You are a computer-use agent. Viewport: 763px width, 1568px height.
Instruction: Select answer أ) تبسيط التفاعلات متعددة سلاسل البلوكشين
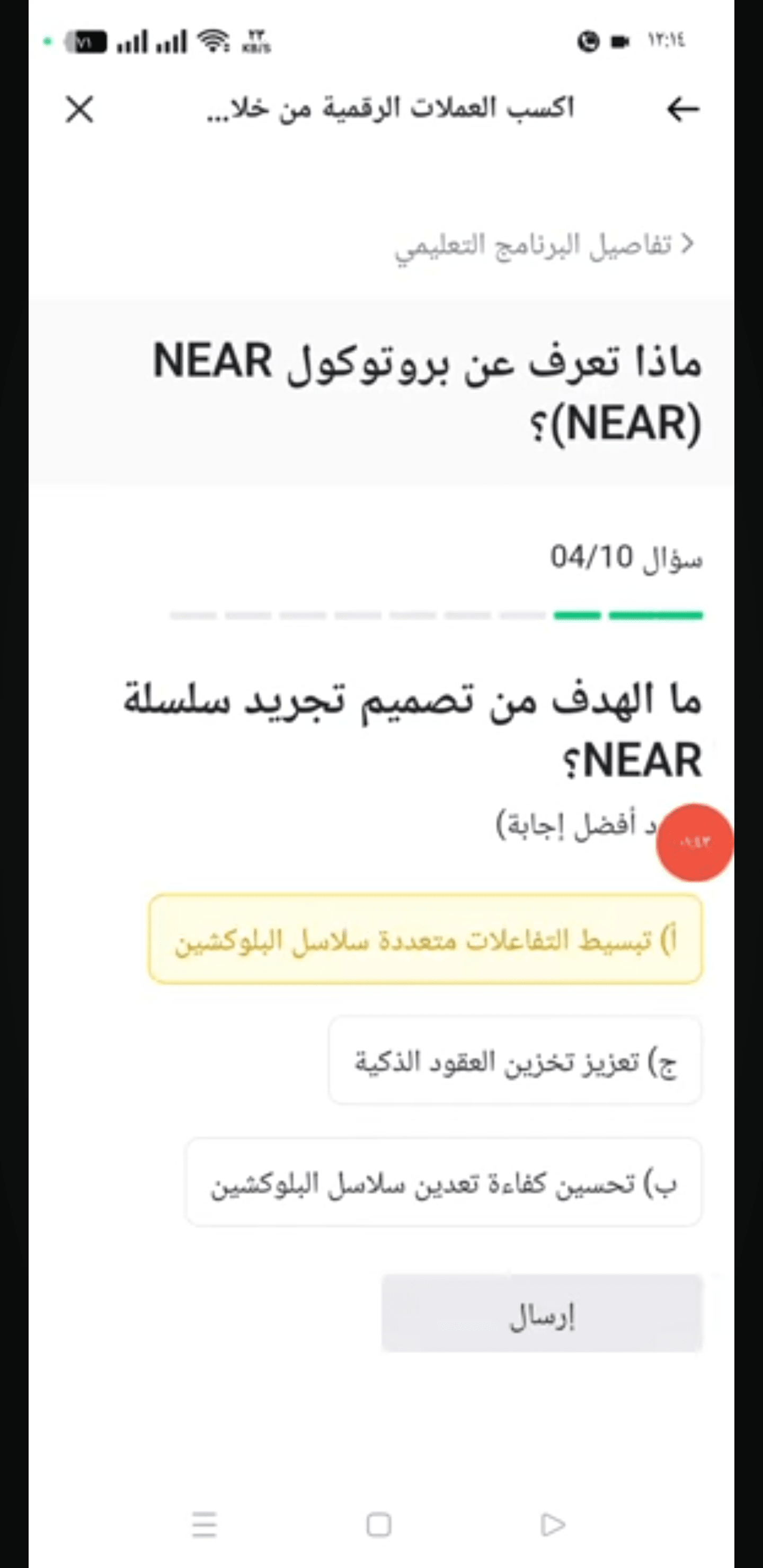425,939
